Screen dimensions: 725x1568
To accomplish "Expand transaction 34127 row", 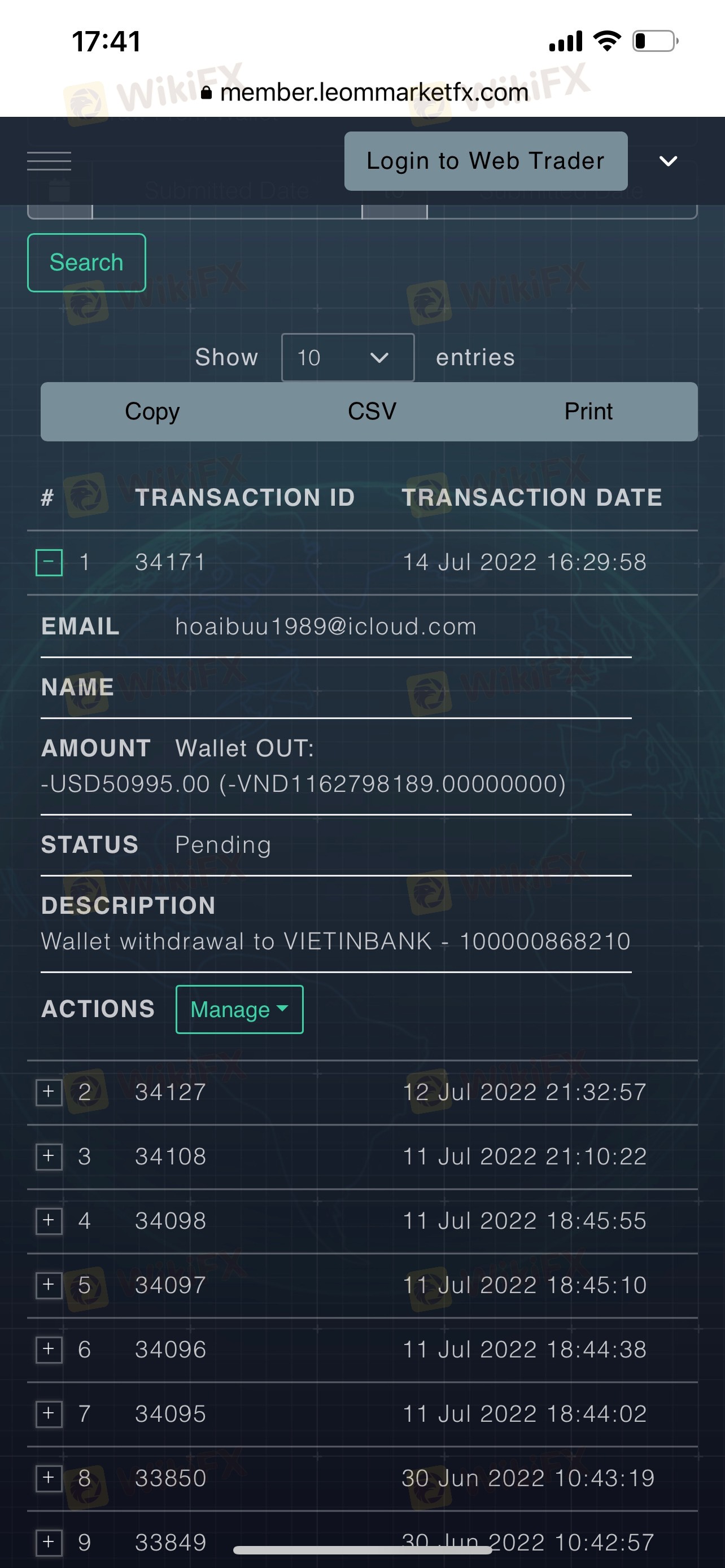I will (49, 1092).
